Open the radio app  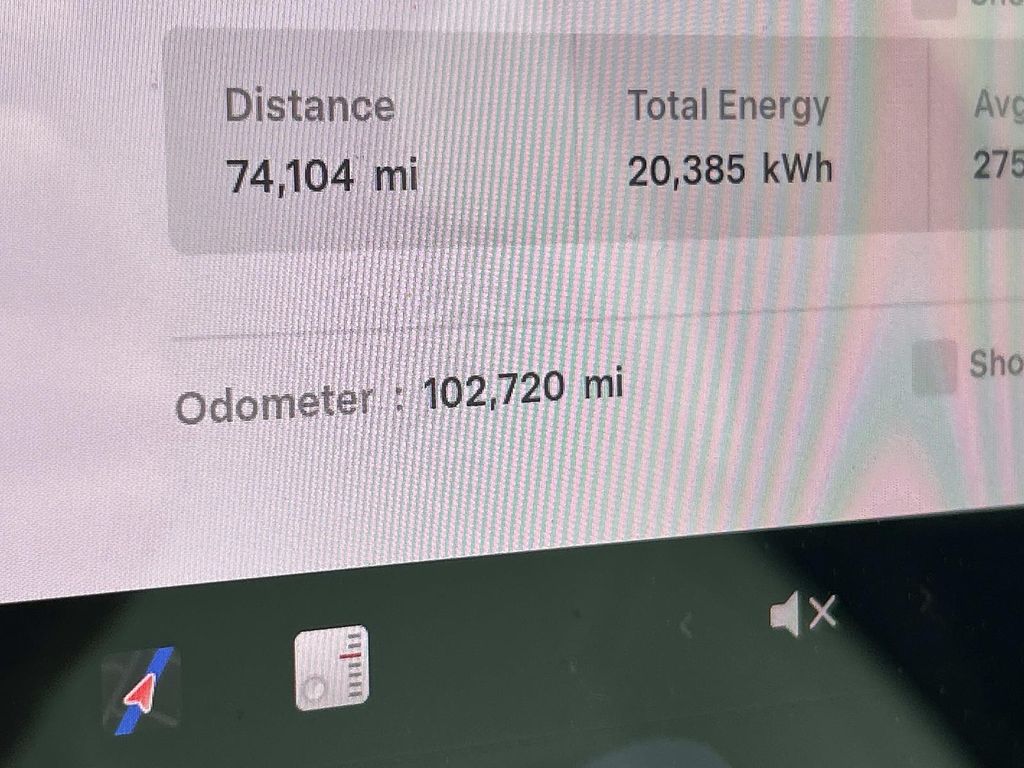[331, 667]
